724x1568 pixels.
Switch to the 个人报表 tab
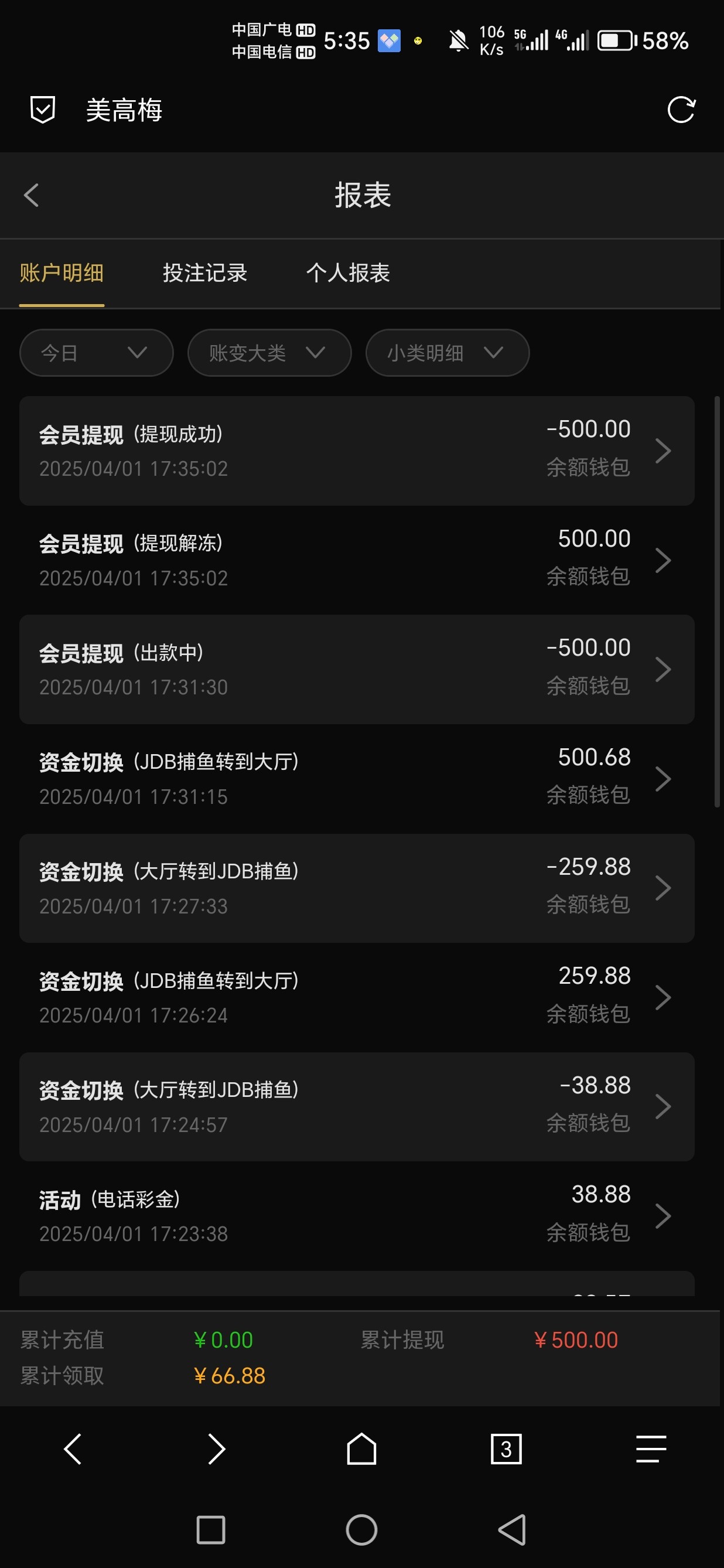coord(347,272)
